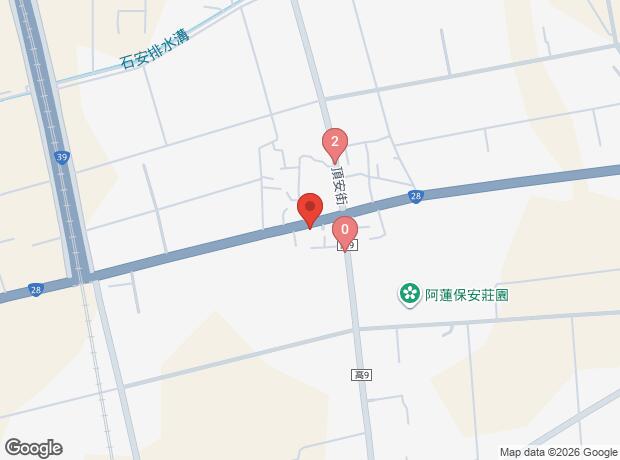Tap the unnumbered red location pin
Viewport: 620px width, 460px height.
click(310, 209)
